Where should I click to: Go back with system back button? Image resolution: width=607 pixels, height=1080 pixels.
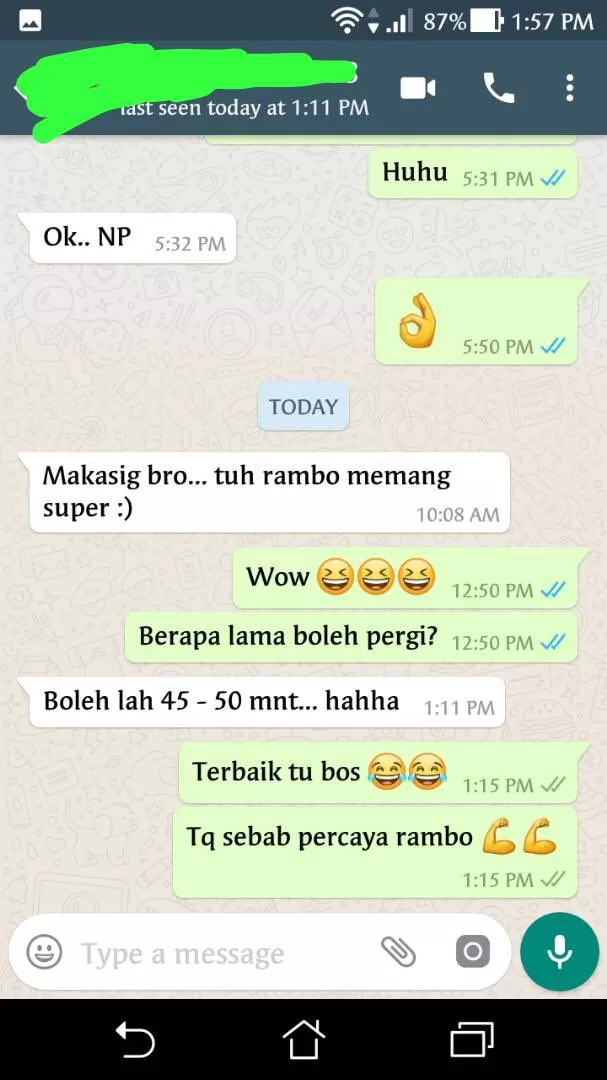pos(134,1040)
